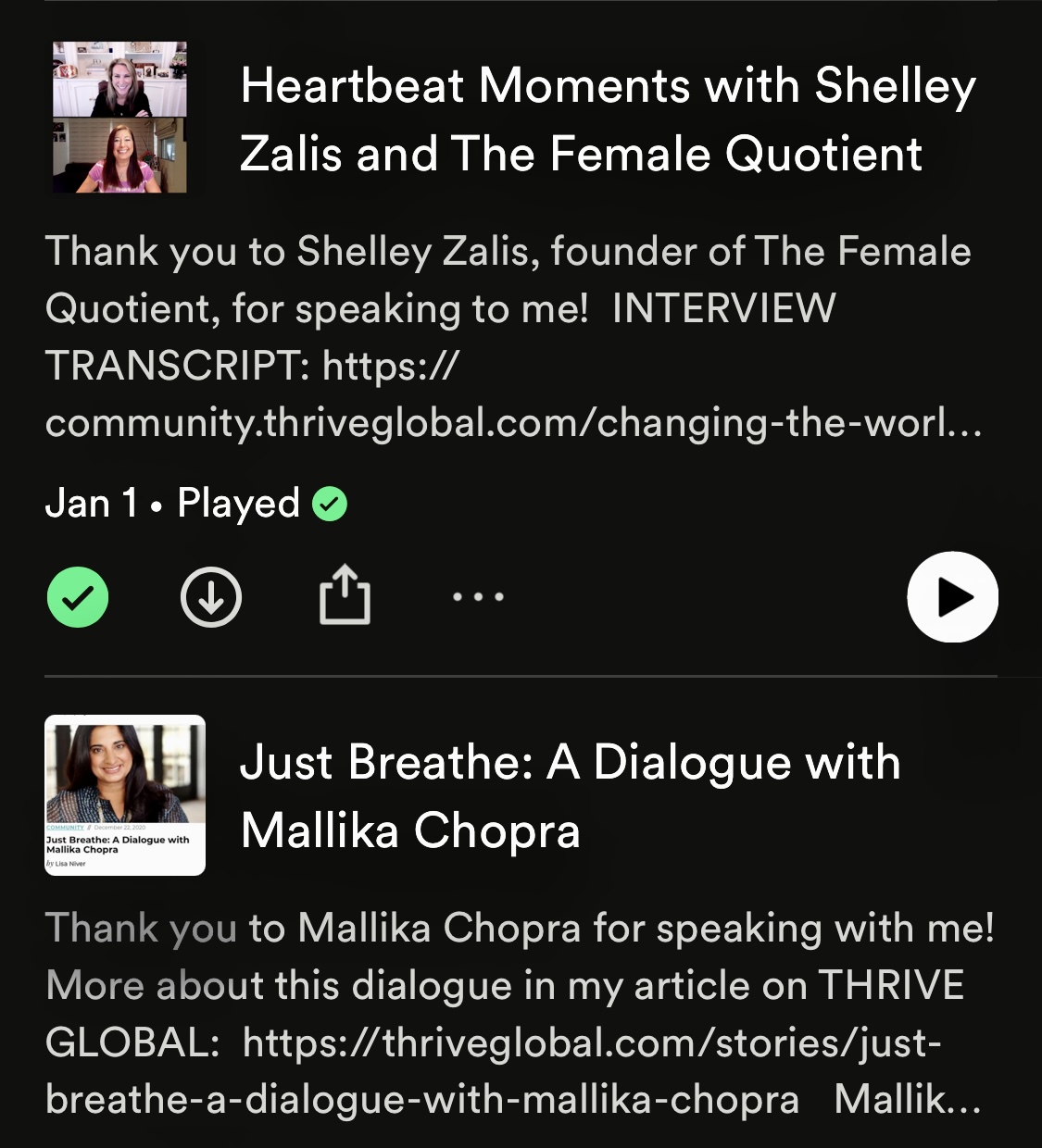Open Just Breathe: A Dialogue with Mallika Chopra

(570, 796)
